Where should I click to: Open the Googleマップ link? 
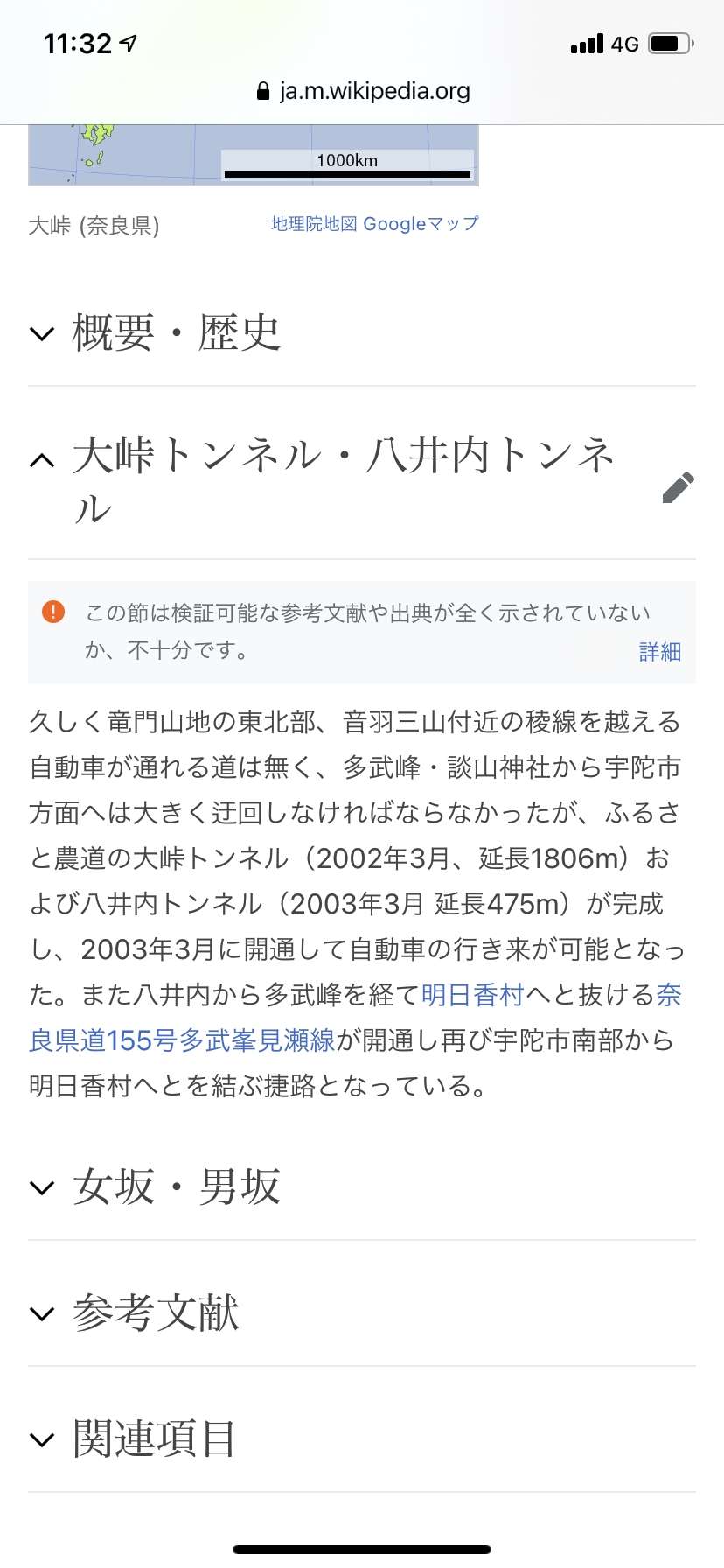click(421, 224)
